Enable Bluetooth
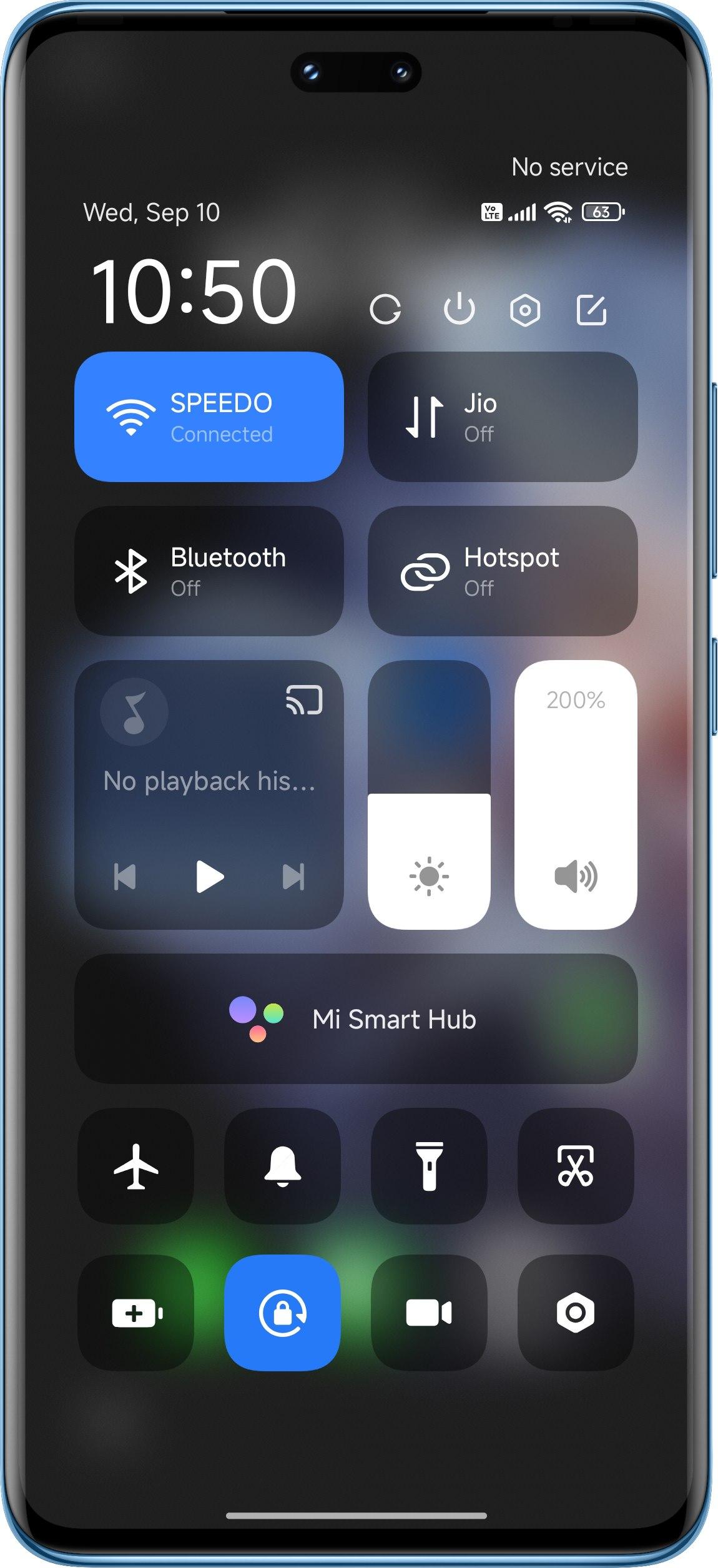 coord(209,571)
